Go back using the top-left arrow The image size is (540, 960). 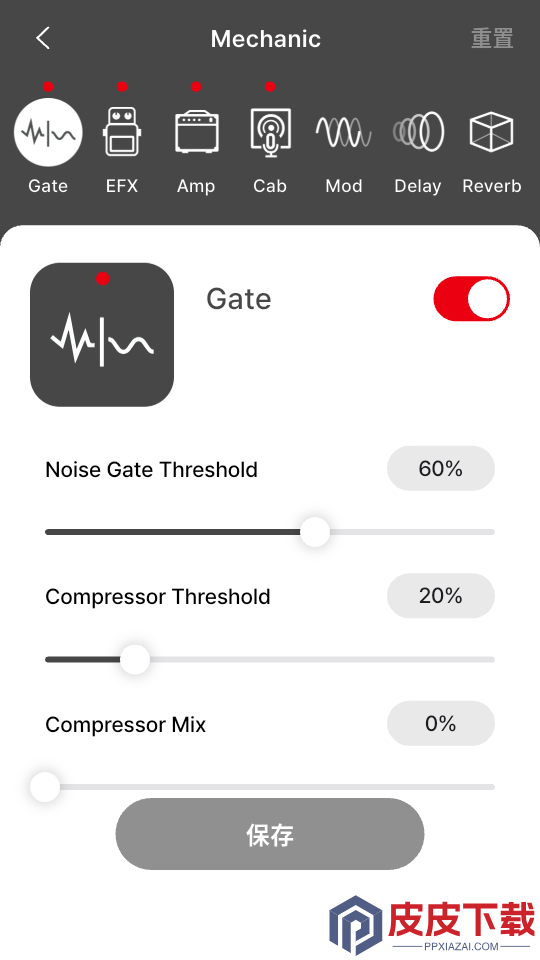43,39
